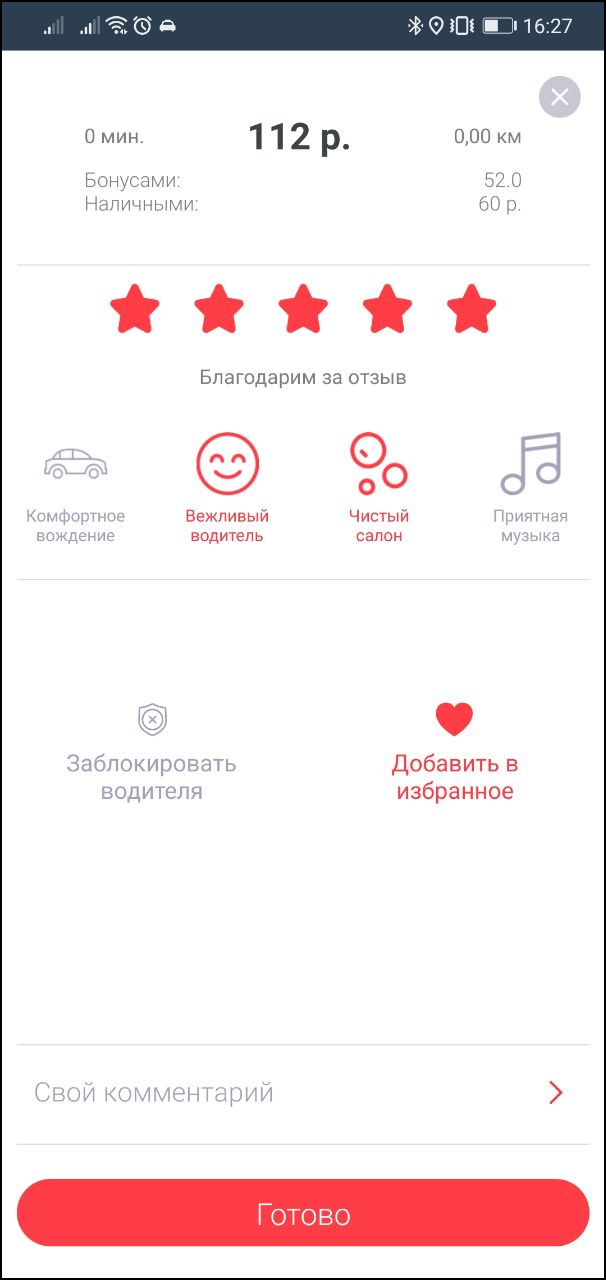Tap Заблокировать водителя
Viewport: 606px width, 1280px height.
(152, 752)
